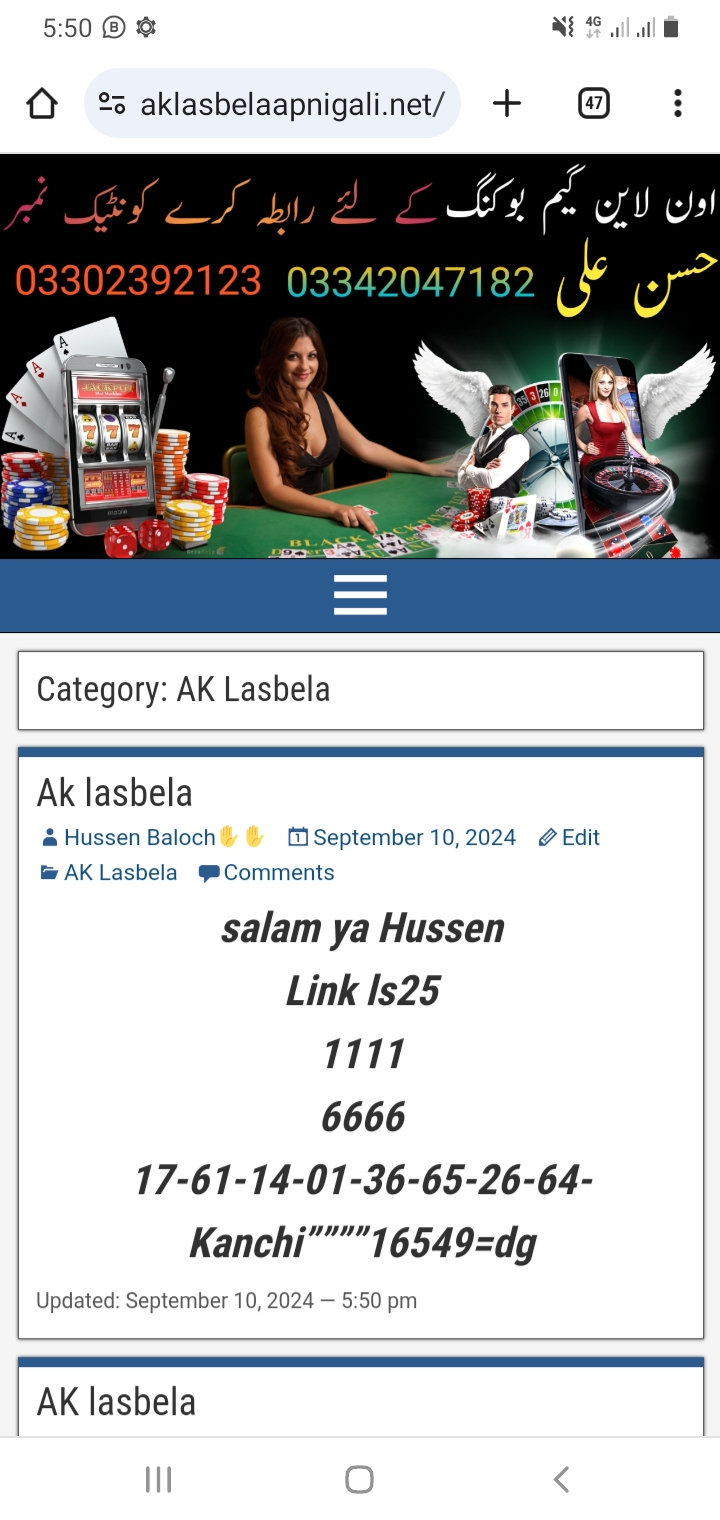Open the Ak lasbela post title
Image resolution: width=720 pixels, height=1520 pixels.
[x=114, y=793]
